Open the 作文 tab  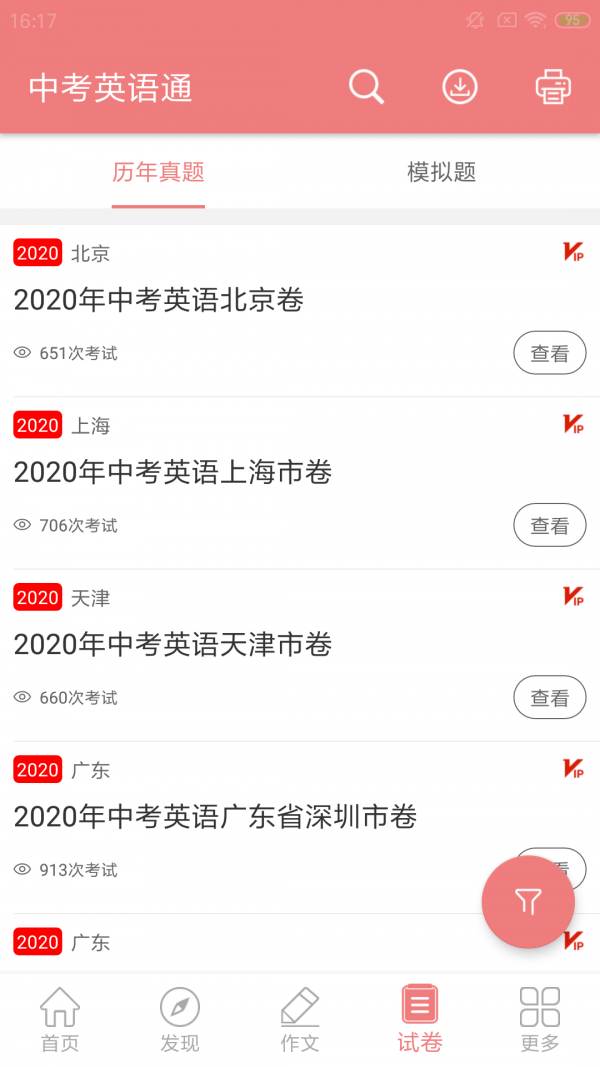pyautogui.click(x=300, y=1020)
